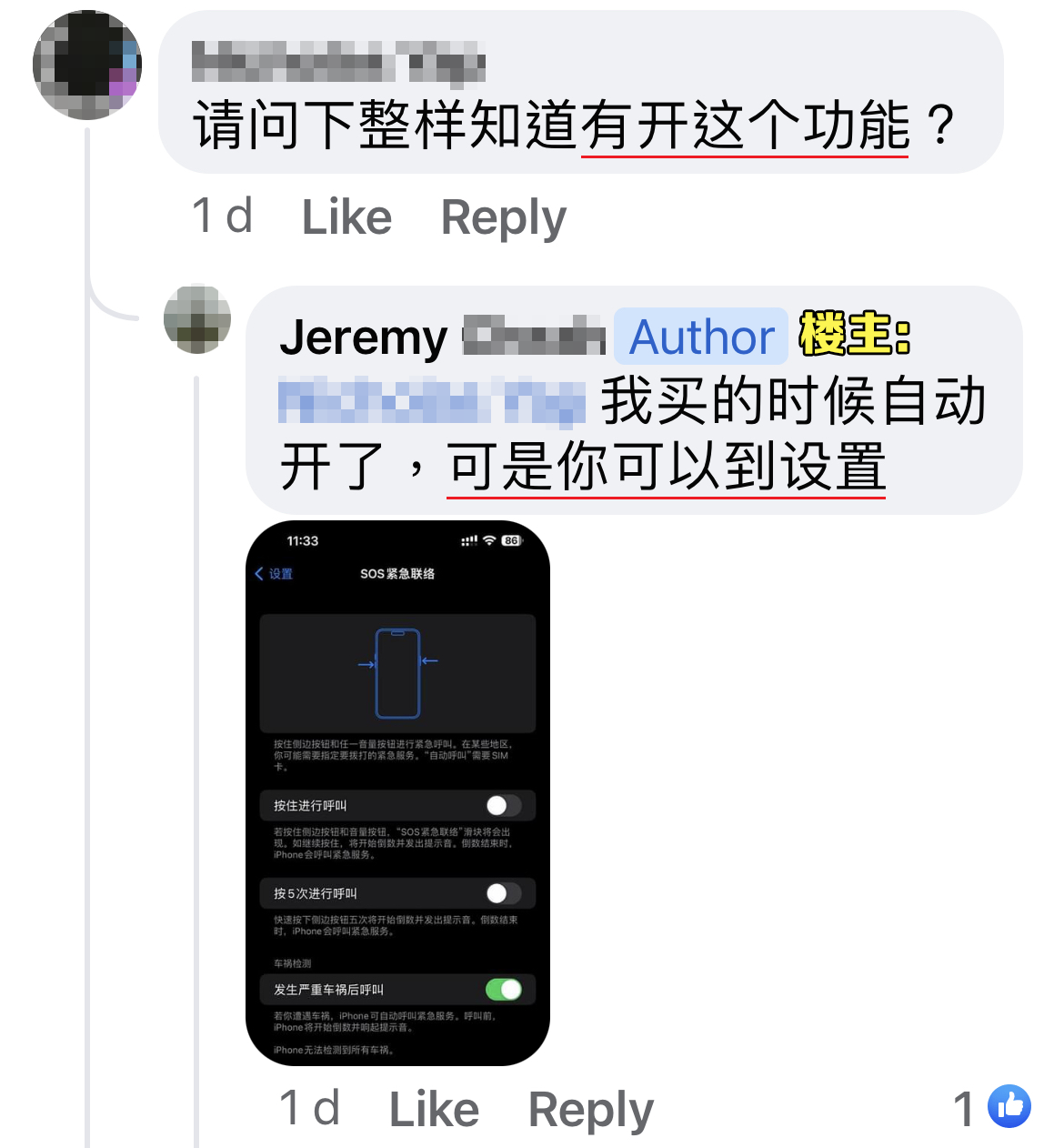Screen dimensions: 1064x1148
Task: Reply to Jeremy's comment
Action: click(590, 1109)
